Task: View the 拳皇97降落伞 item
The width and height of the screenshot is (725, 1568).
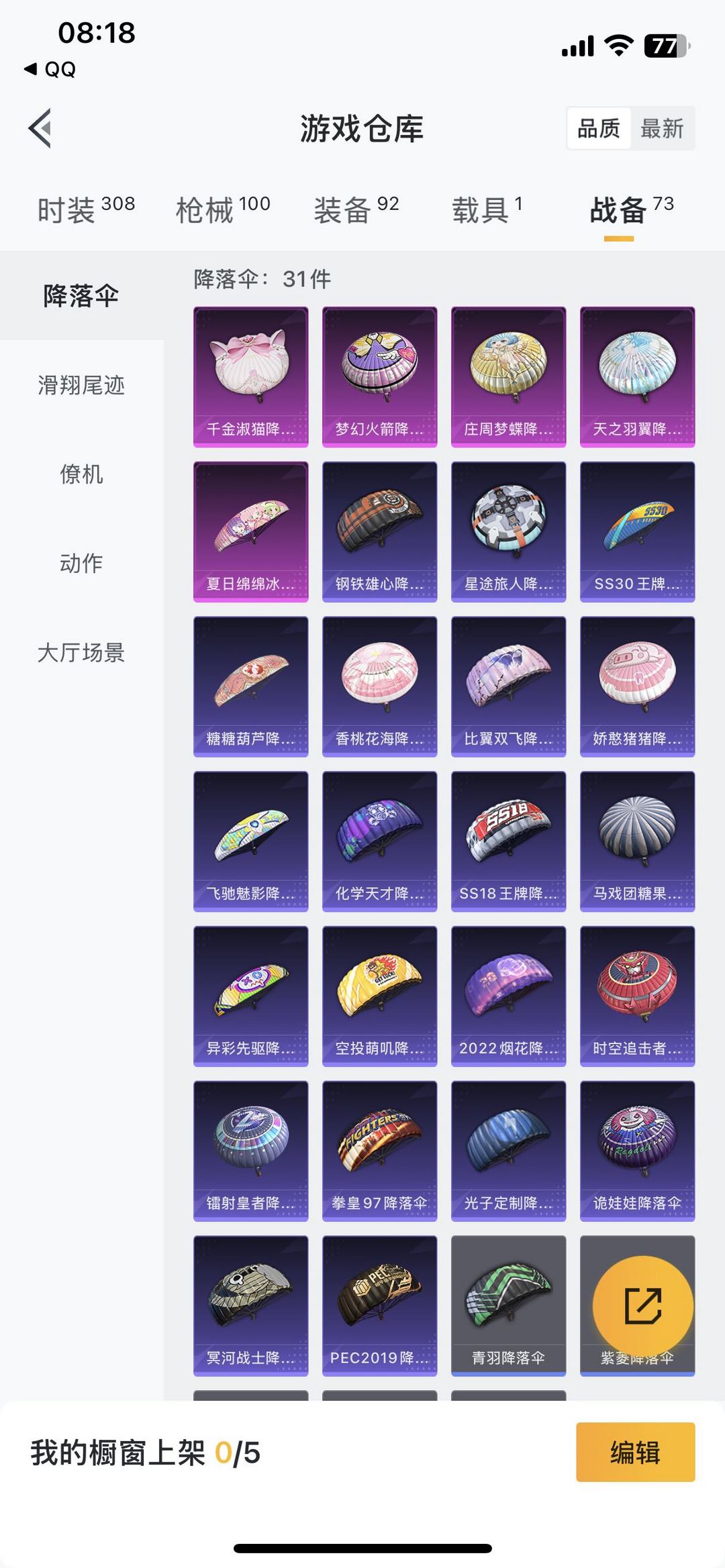Action: pos(380,1151)
